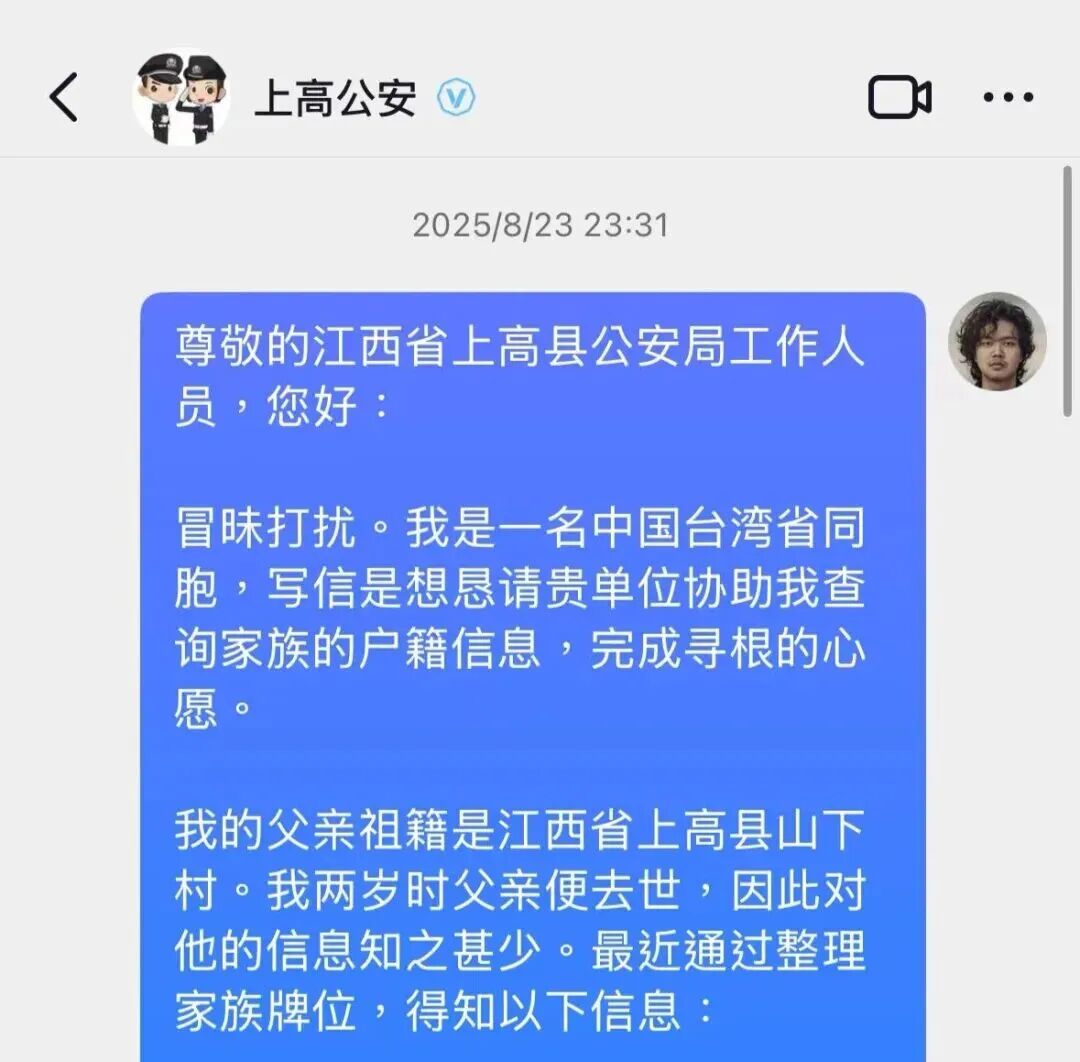1080x1062 pixels.
Task: View the message sender's profile photo
Action: (x=996, y=342)
